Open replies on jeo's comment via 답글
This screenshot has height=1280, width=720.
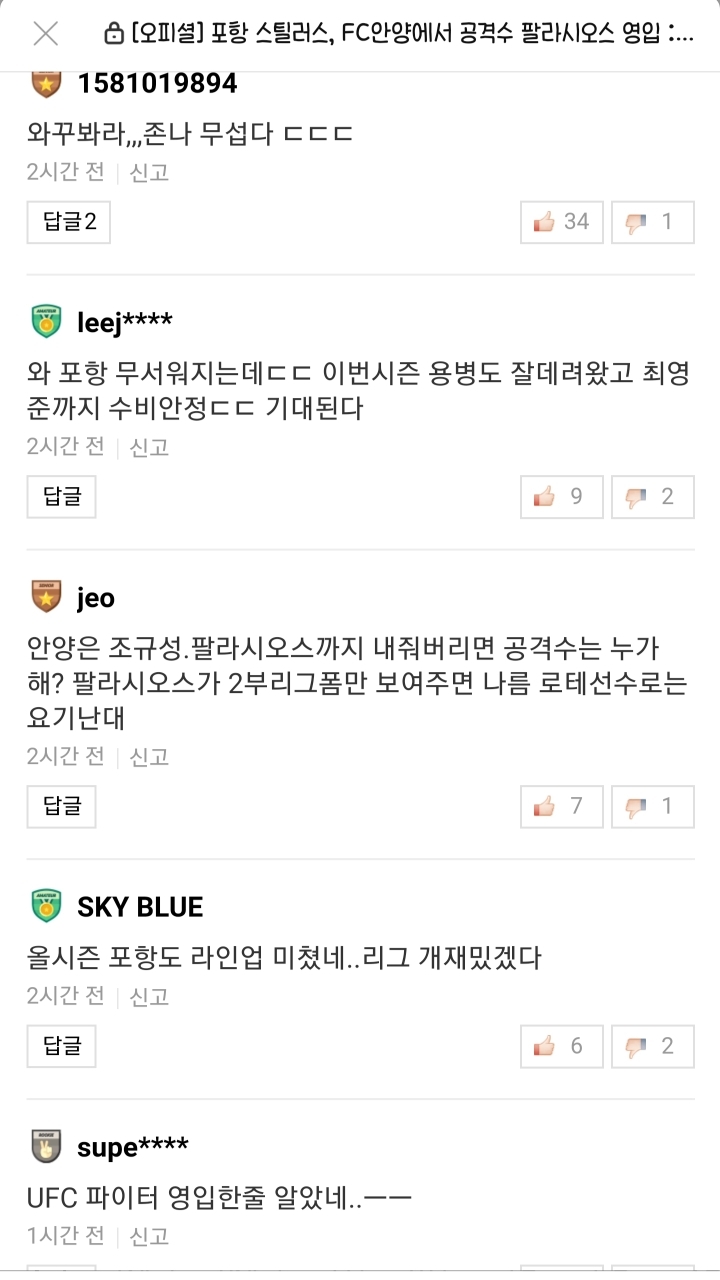coord(60,806)
